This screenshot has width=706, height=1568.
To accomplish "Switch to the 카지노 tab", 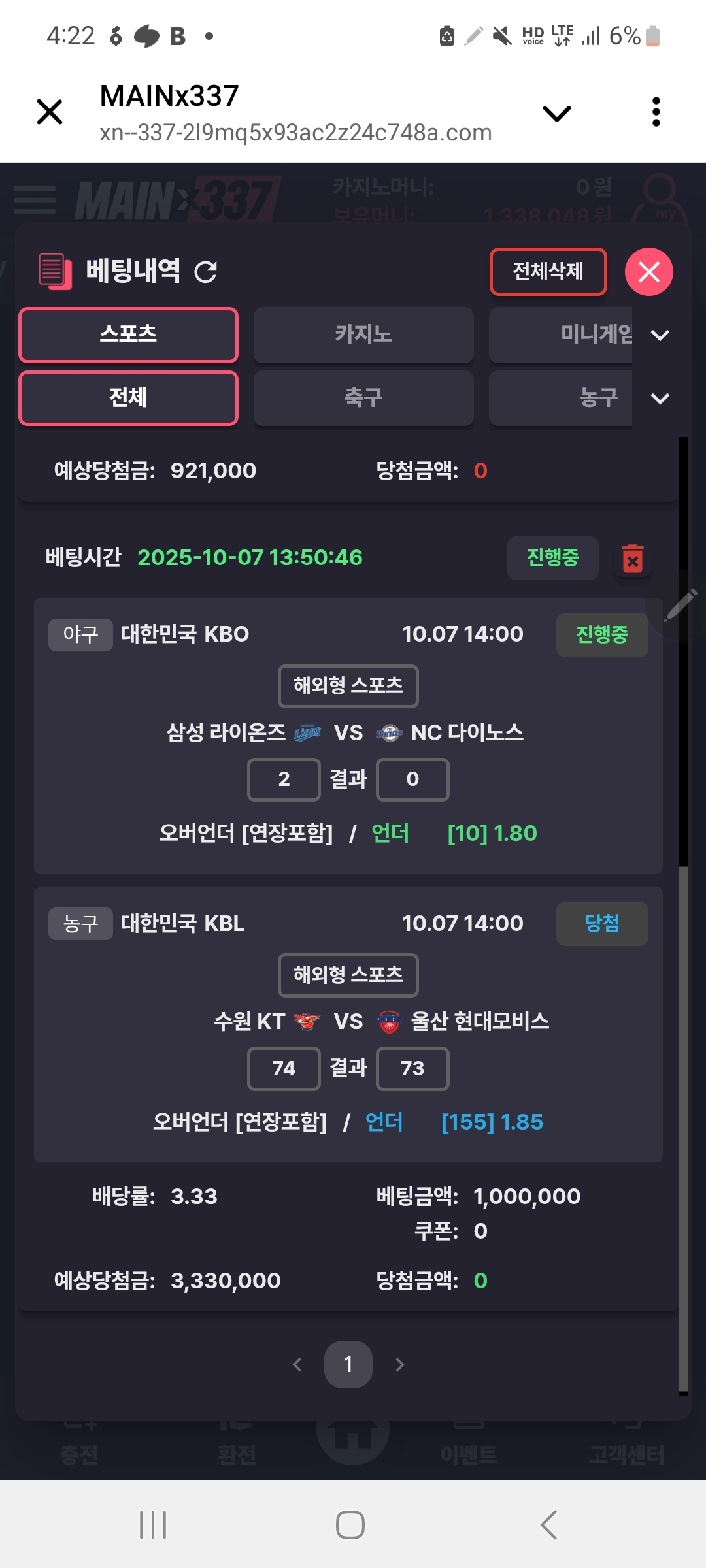I will tap(363, 335).
